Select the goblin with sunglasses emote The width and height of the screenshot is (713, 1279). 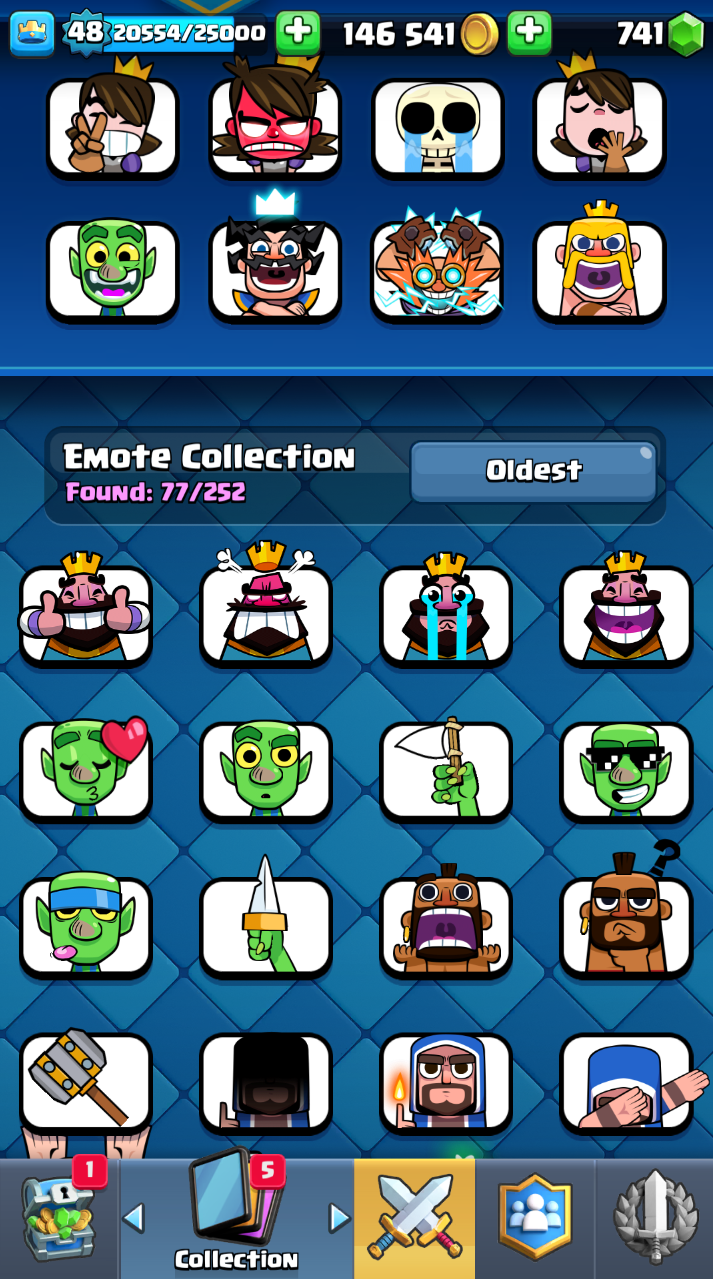point(626,770)
